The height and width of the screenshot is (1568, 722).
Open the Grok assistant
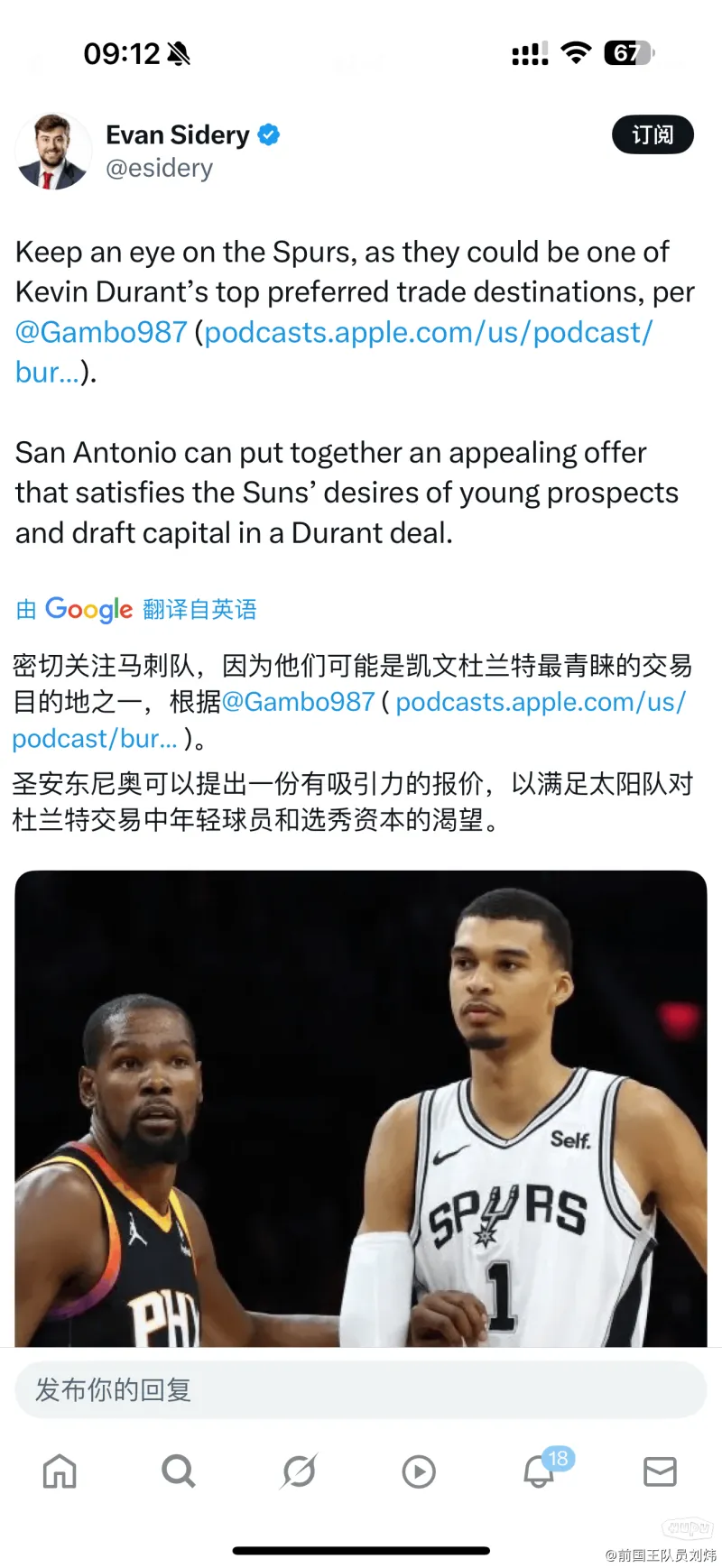tap(299, 1471)
